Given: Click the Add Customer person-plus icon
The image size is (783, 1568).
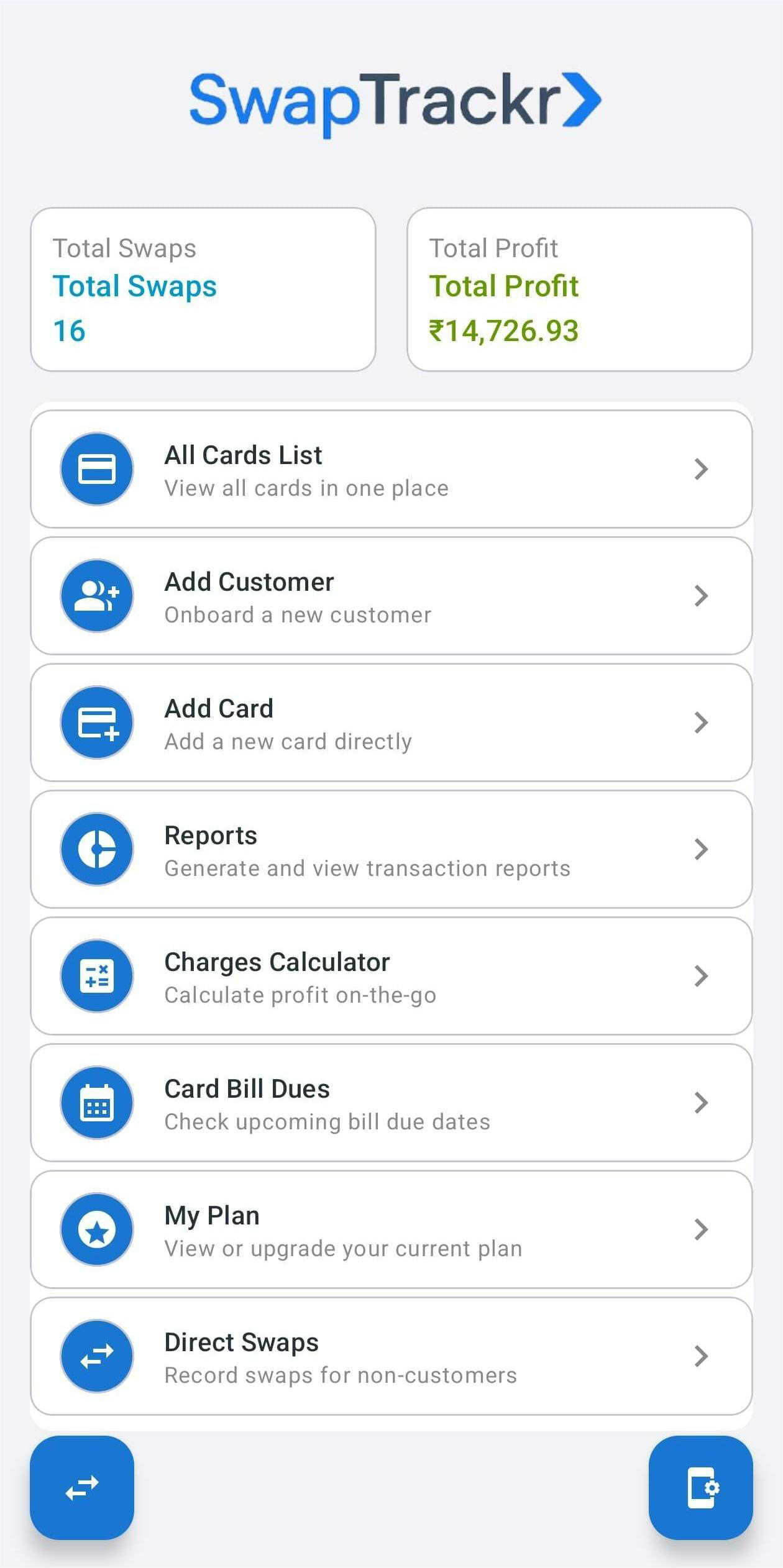Looking at the screenshot, I should click(x=96, y=596).
